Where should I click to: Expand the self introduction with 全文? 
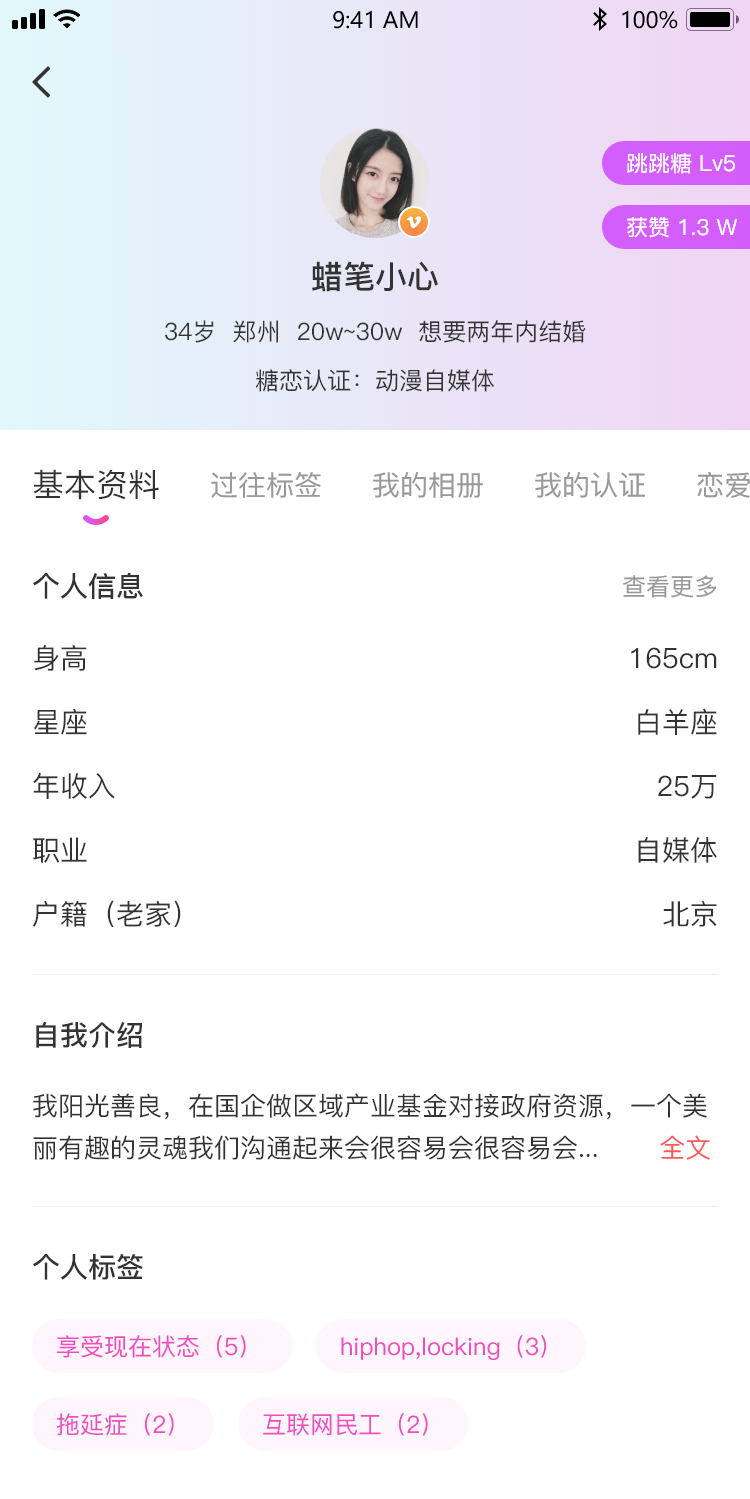(685, 1148)
